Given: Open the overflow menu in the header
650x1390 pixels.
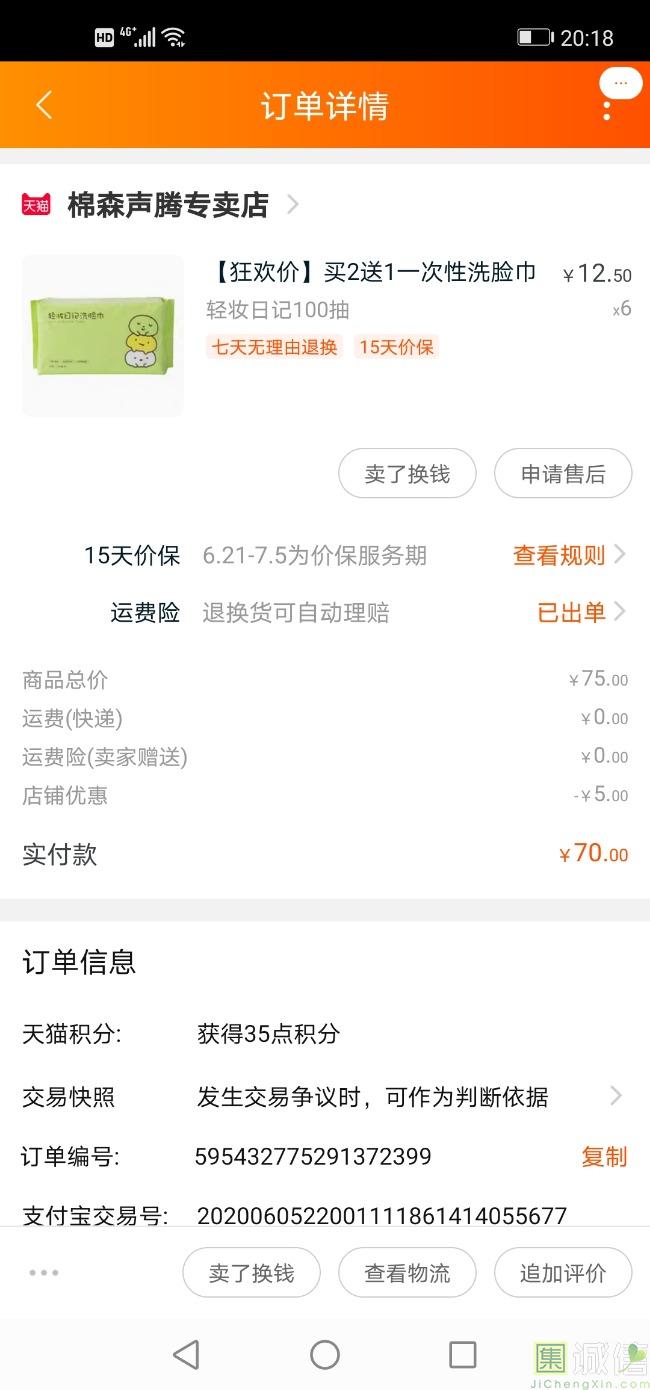Looking at the screenshot, I should tap(607, 107).
